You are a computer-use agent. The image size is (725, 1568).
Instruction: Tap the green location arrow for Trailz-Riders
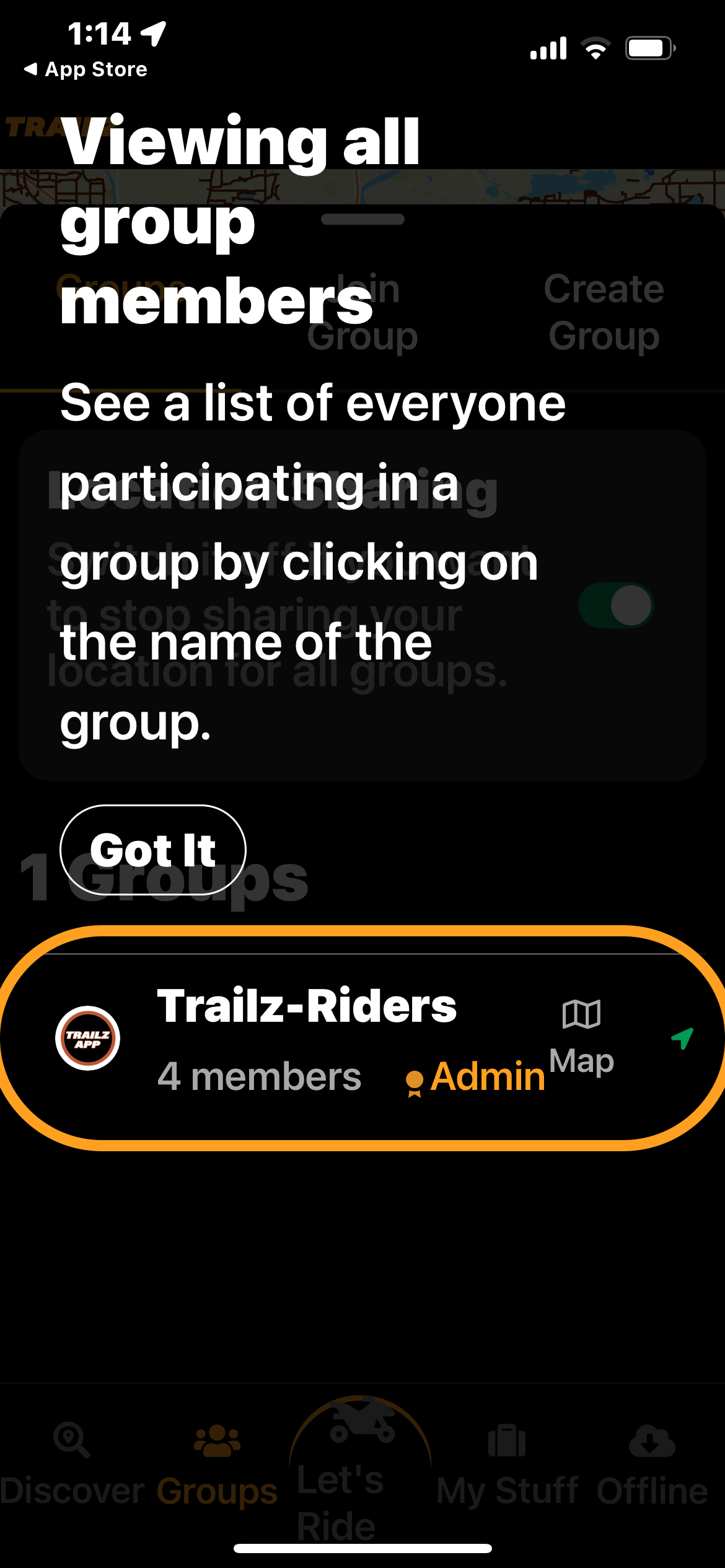[682, 1038]
